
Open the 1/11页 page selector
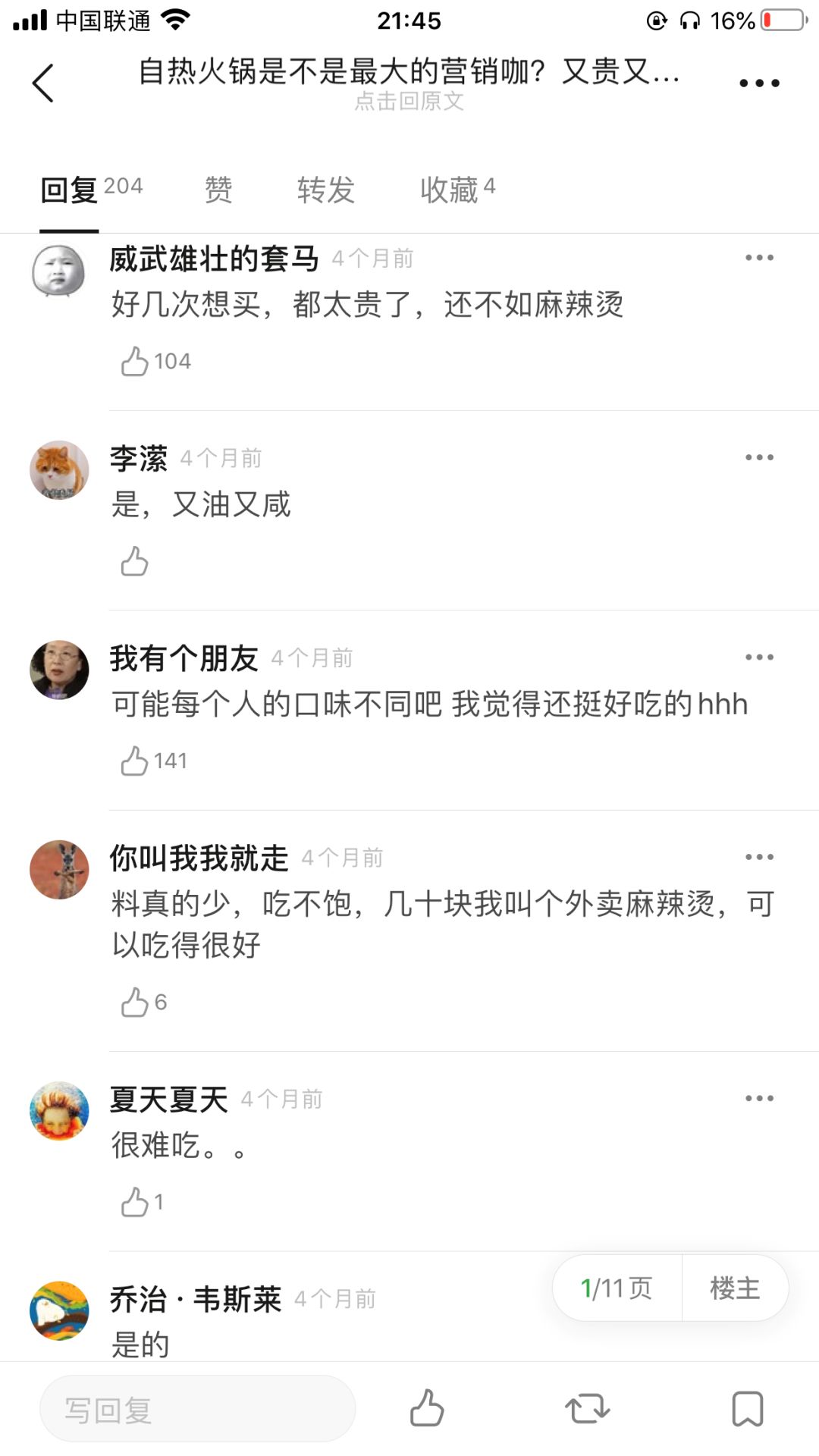click(x=617, y=1288)
